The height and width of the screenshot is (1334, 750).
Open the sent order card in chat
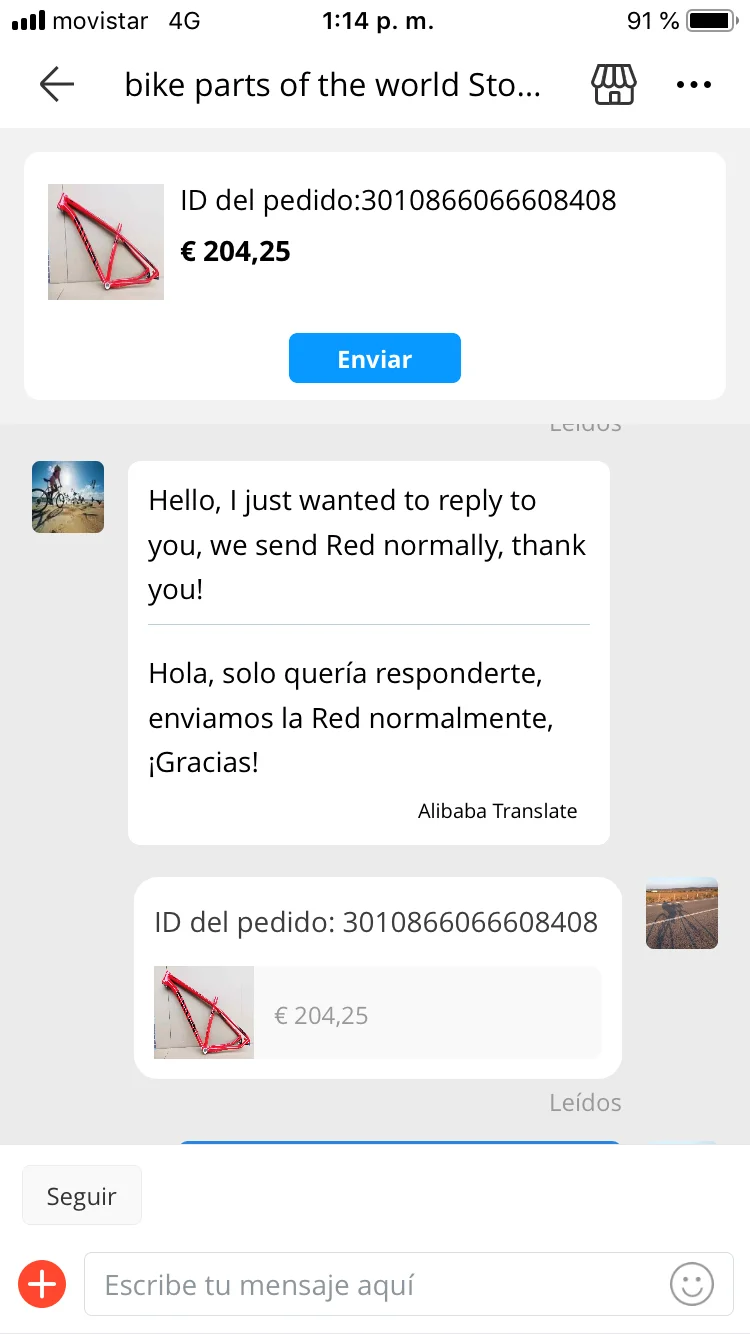point(377,978)
